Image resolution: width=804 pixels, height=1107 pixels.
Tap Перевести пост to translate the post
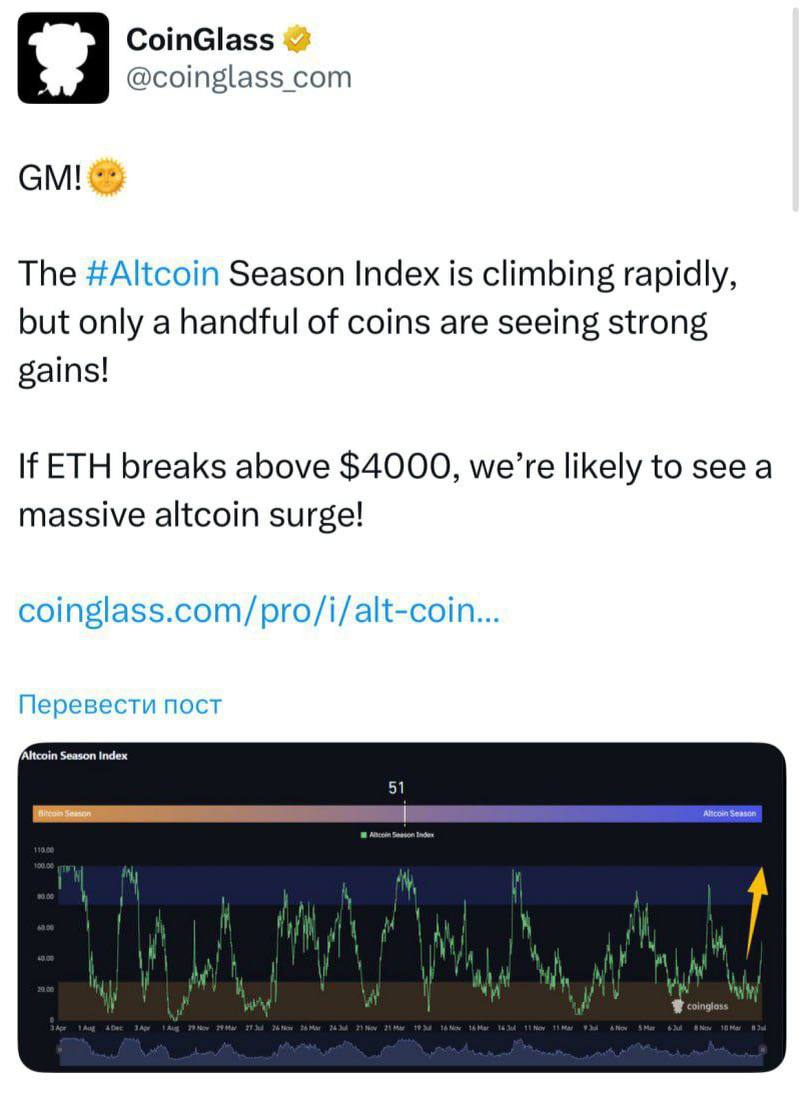pos(120,704)
